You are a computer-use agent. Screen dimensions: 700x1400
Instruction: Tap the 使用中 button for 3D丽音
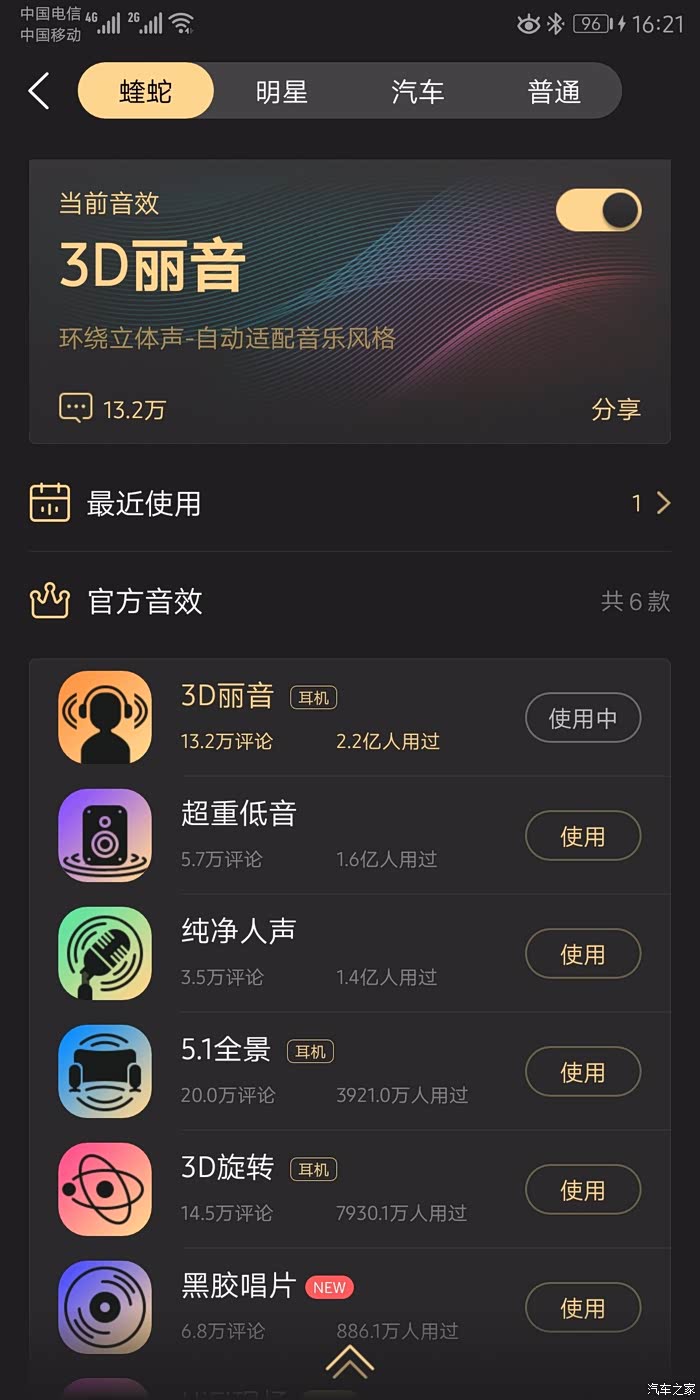(x=583, y=718)
